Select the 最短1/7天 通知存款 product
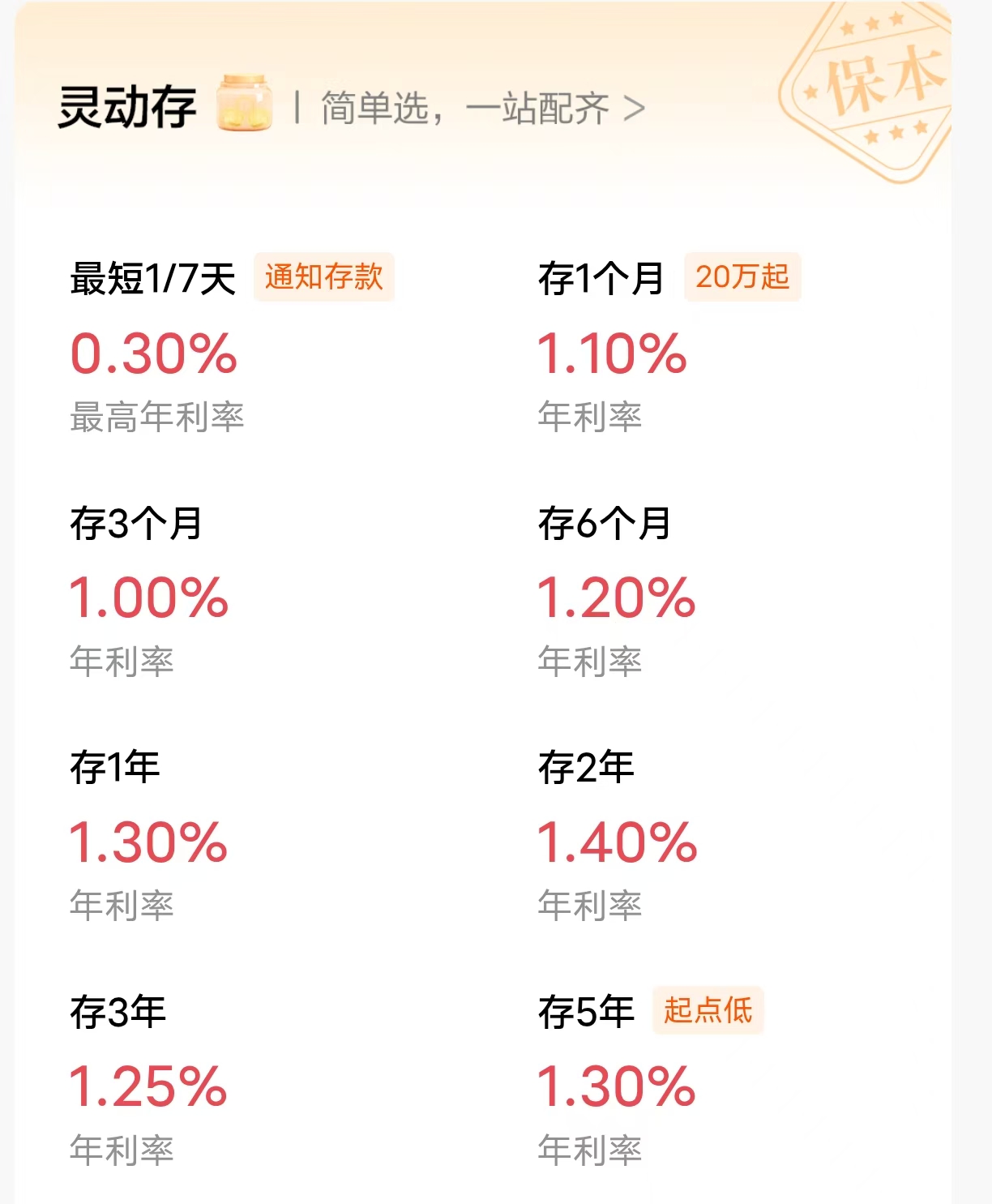Viewport: 992px width, 1204px height. click(x=153, y=353)
